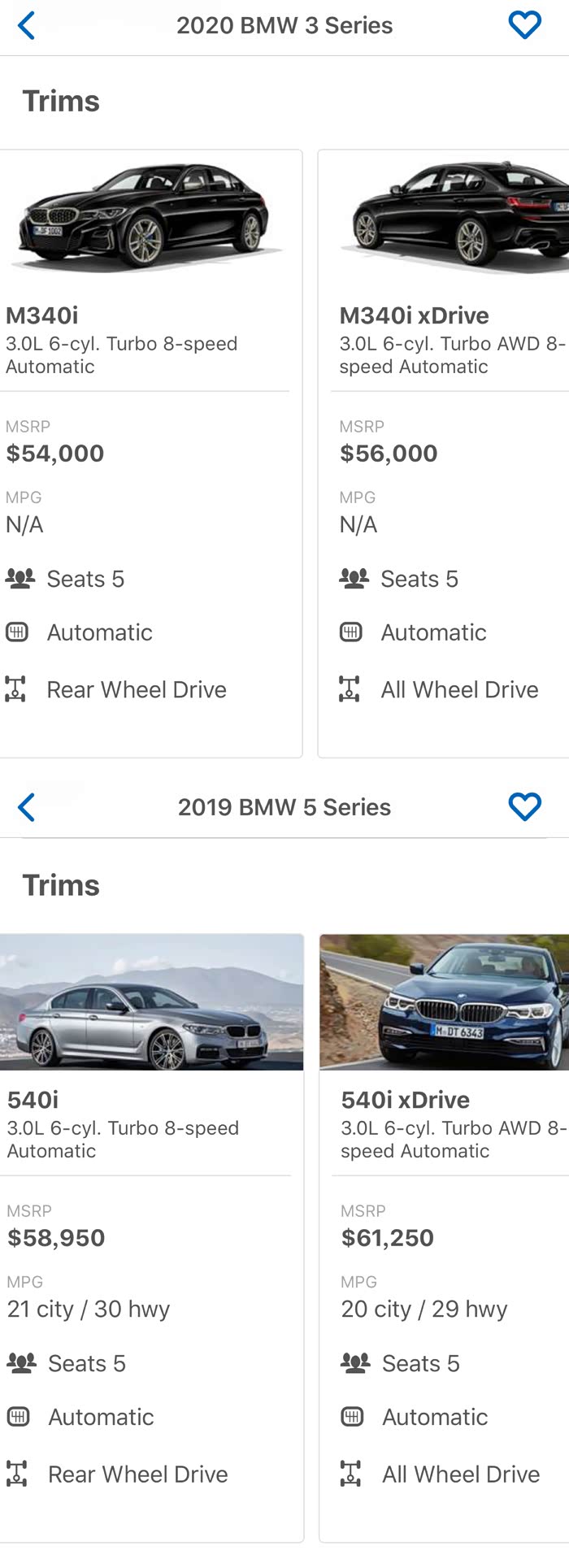Image resolution: width=569 pixels, height=1568 pixels.
Task: Save the 2019 BMW 5 Series to favorites
Action: 524,807
